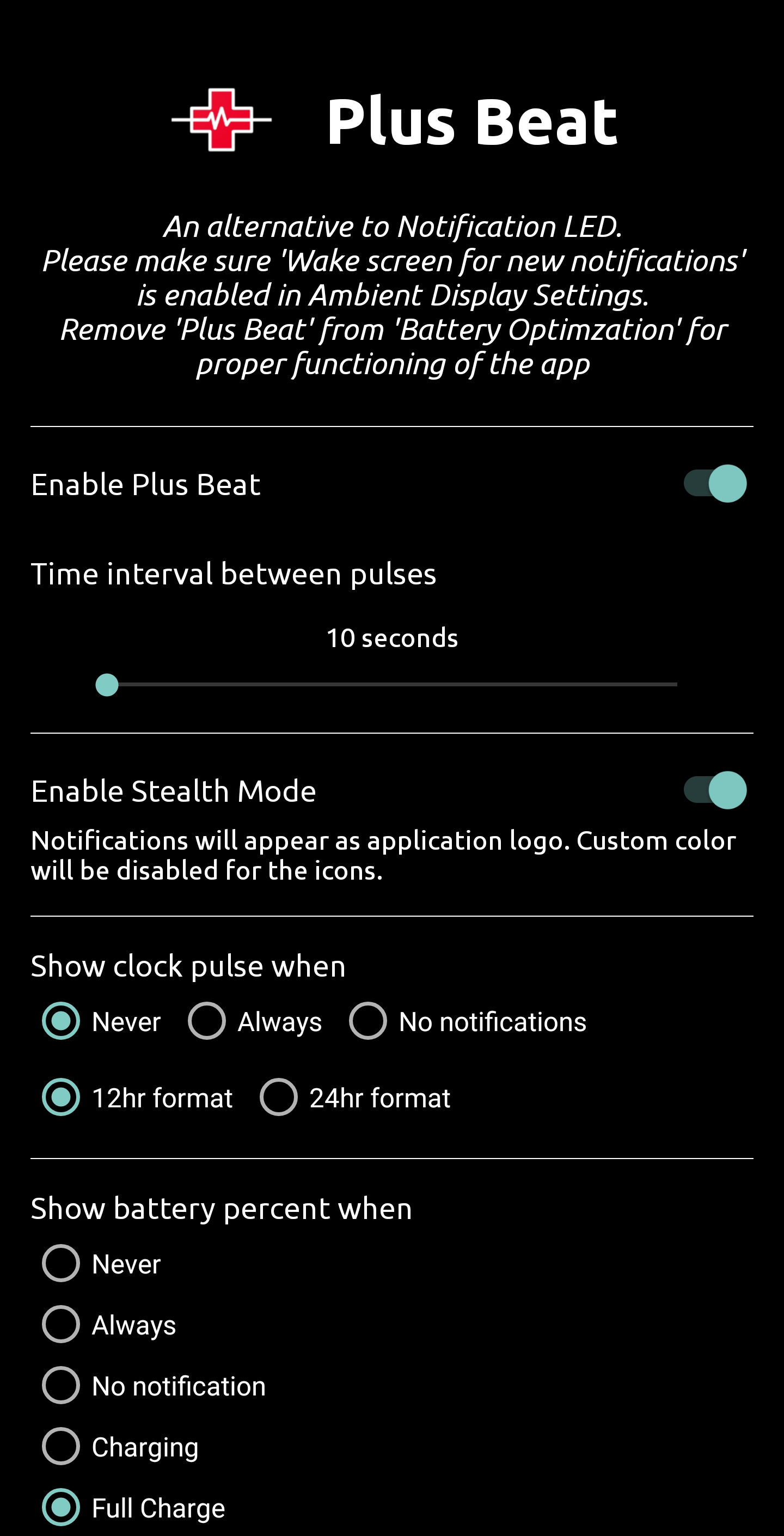784x1536 pixels.
Task: Disable the Stealth Mode switch
Action: [714, 790]
